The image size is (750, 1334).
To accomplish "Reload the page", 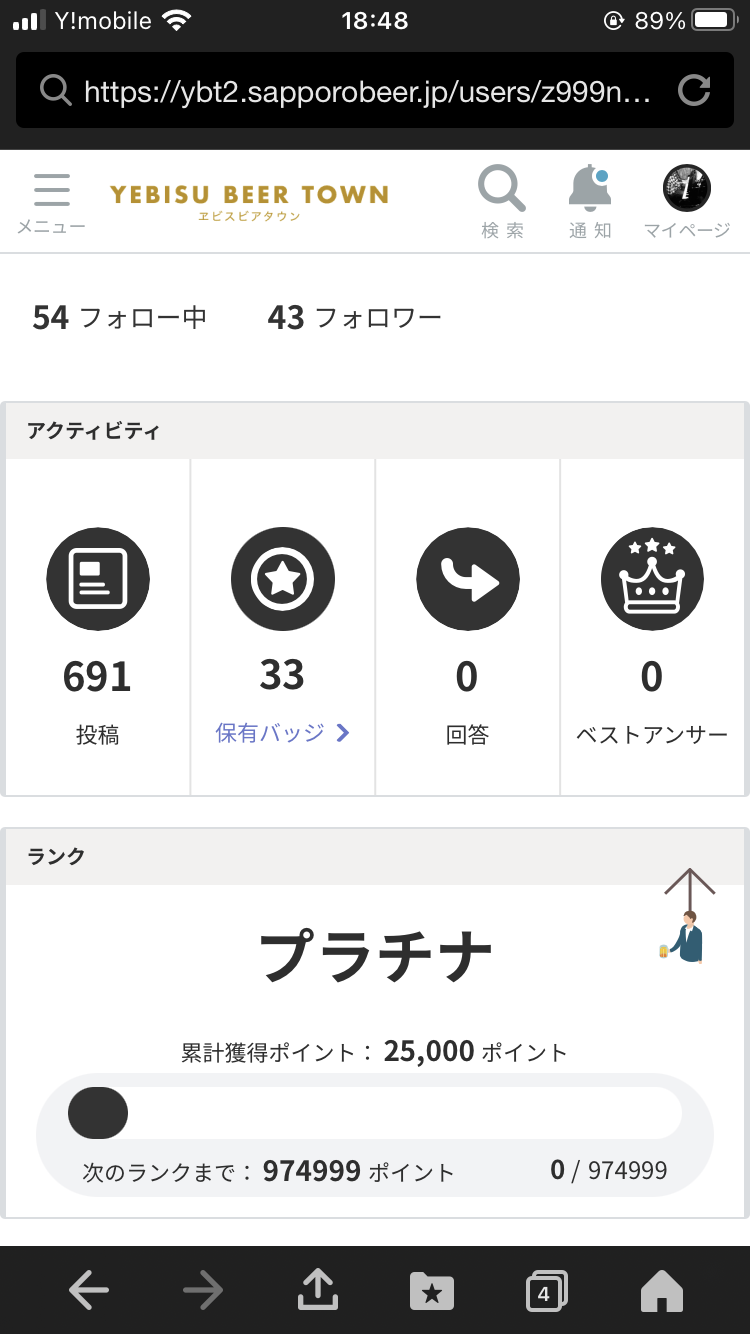I will 693,91.
